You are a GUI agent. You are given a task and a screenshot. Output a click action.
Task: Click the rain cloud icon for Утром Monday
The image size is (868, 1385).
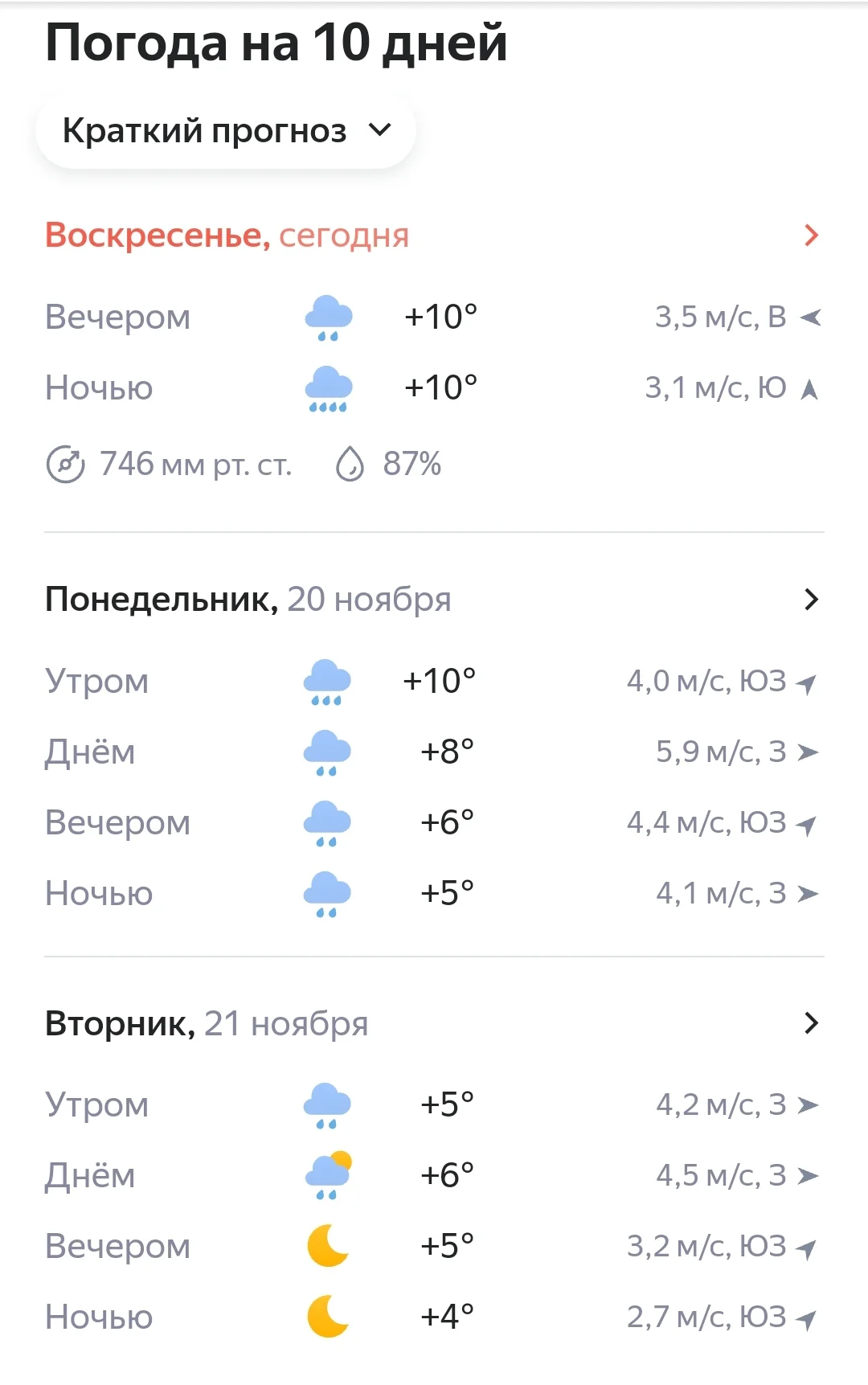pos(326,681)
